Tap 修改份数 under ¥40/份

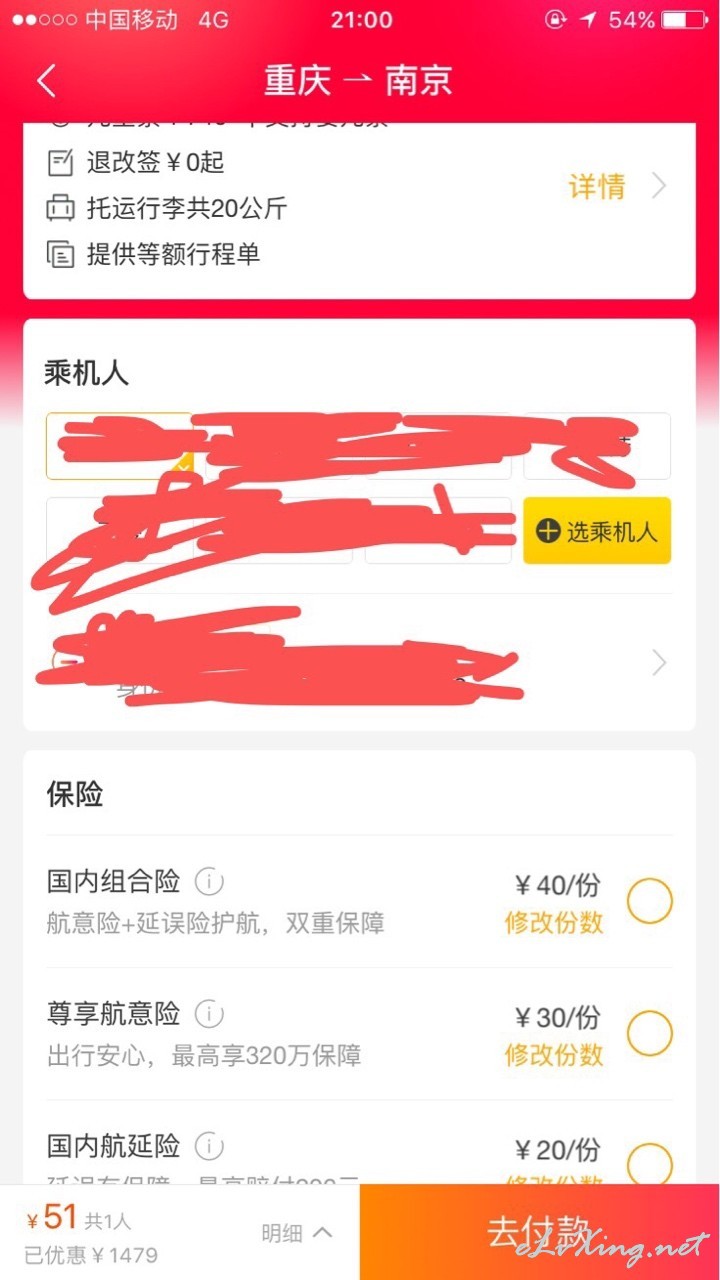click(554, 923)
